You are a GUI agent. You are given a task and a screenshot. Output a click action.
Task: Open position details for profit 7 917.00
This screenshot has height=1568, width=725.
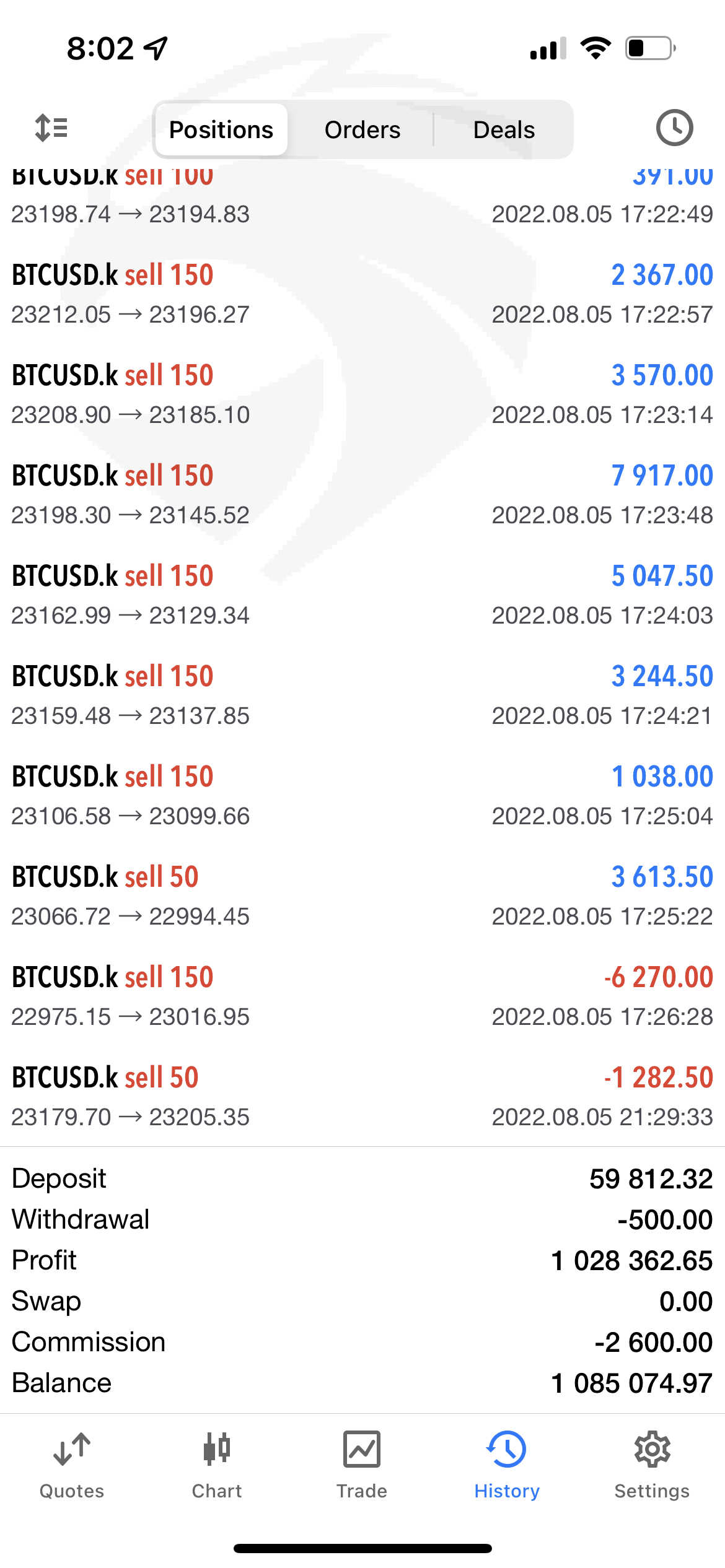(362, 495)
